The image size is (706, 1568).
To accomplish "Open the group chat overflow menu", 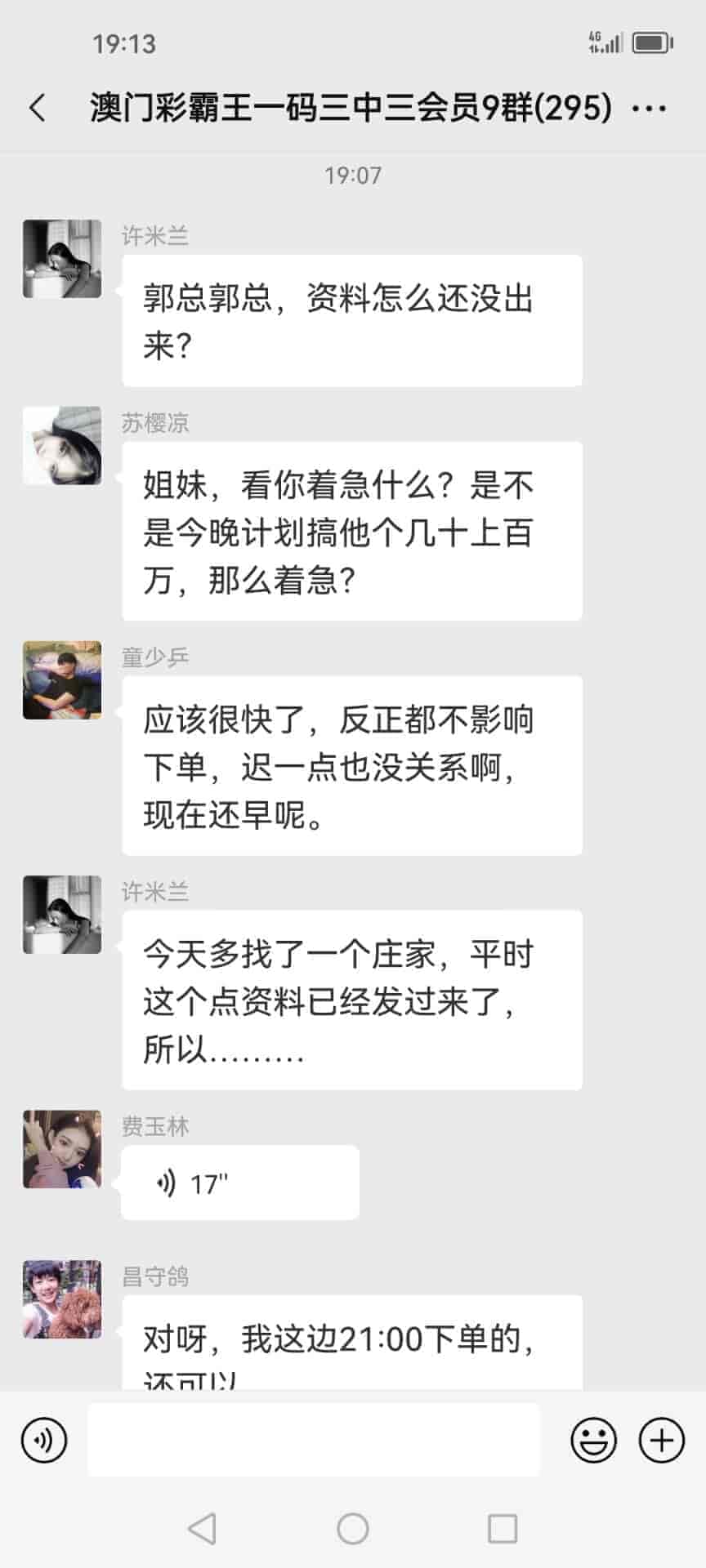I will pyautogui.click(x=650, y=108).
